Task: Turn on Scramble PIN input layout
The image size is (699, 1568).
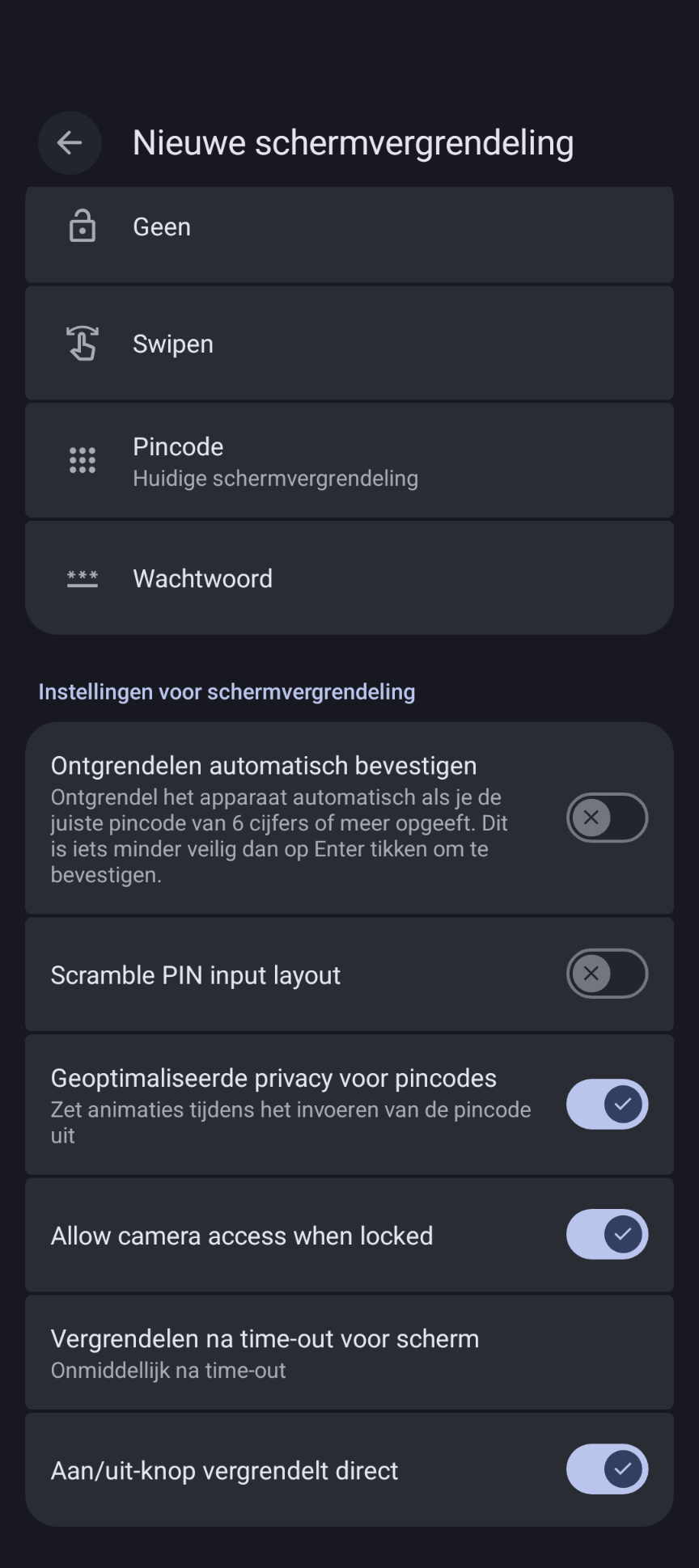Action: pos(607,974)
